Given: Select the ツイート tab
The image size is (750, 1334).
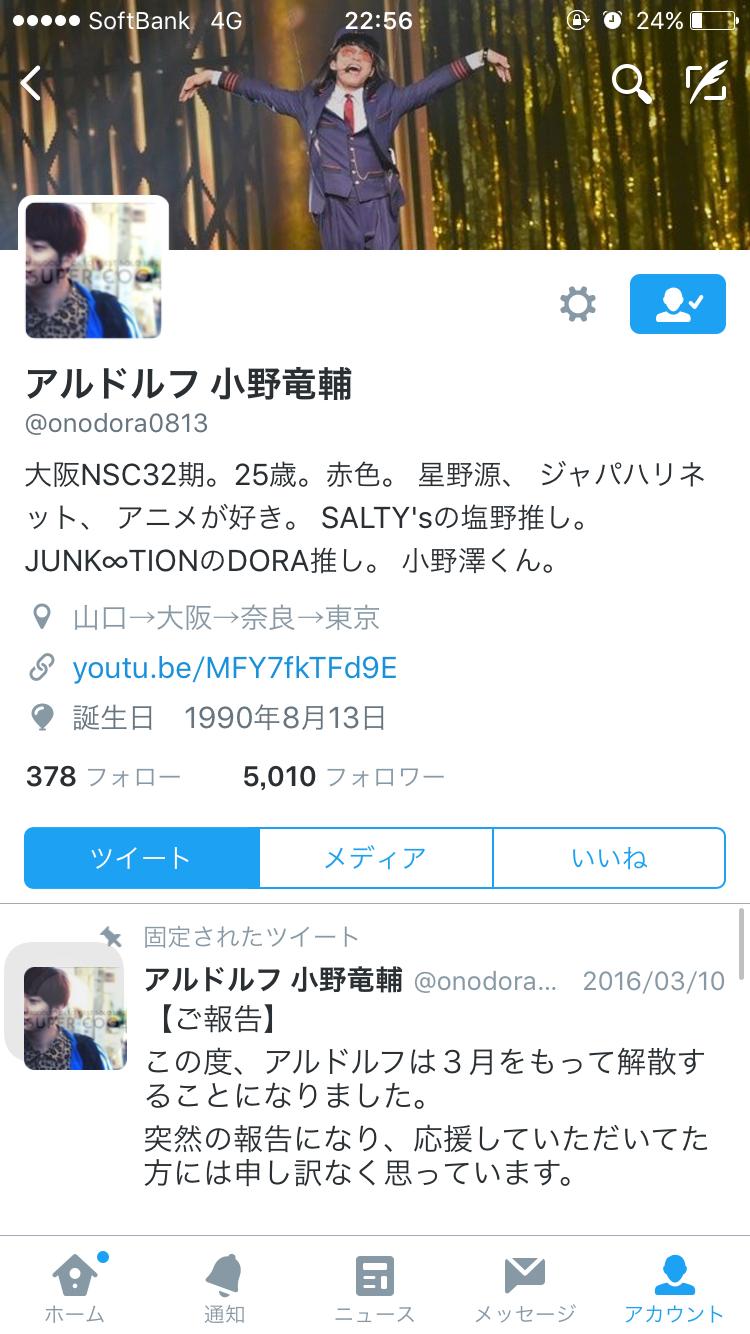Looking at the screenshot, I should click(141, 858).
